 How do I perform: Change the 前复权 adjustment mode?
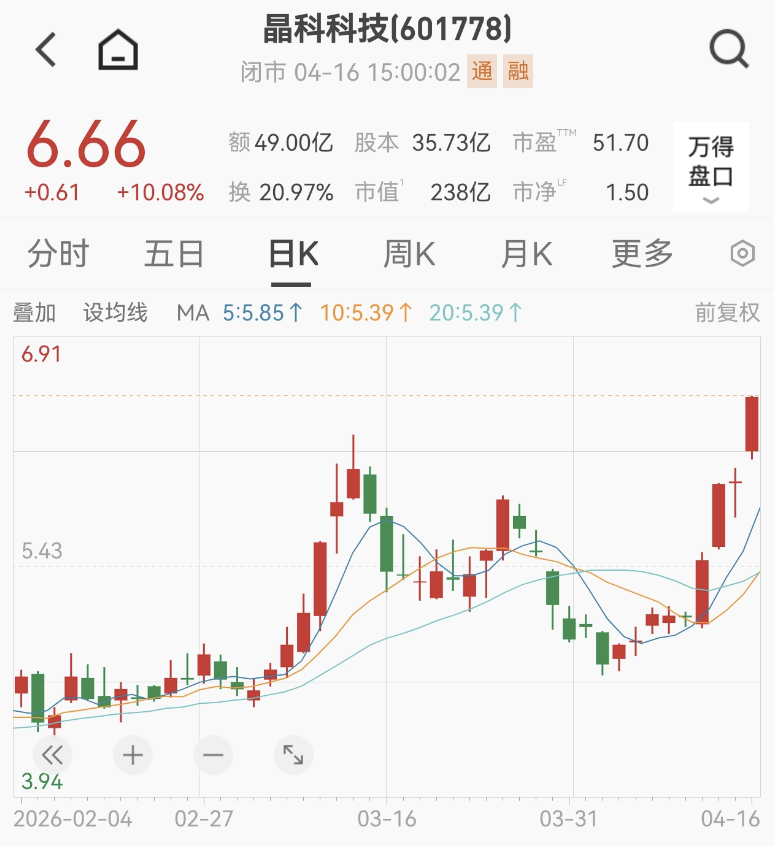point(727,313)
